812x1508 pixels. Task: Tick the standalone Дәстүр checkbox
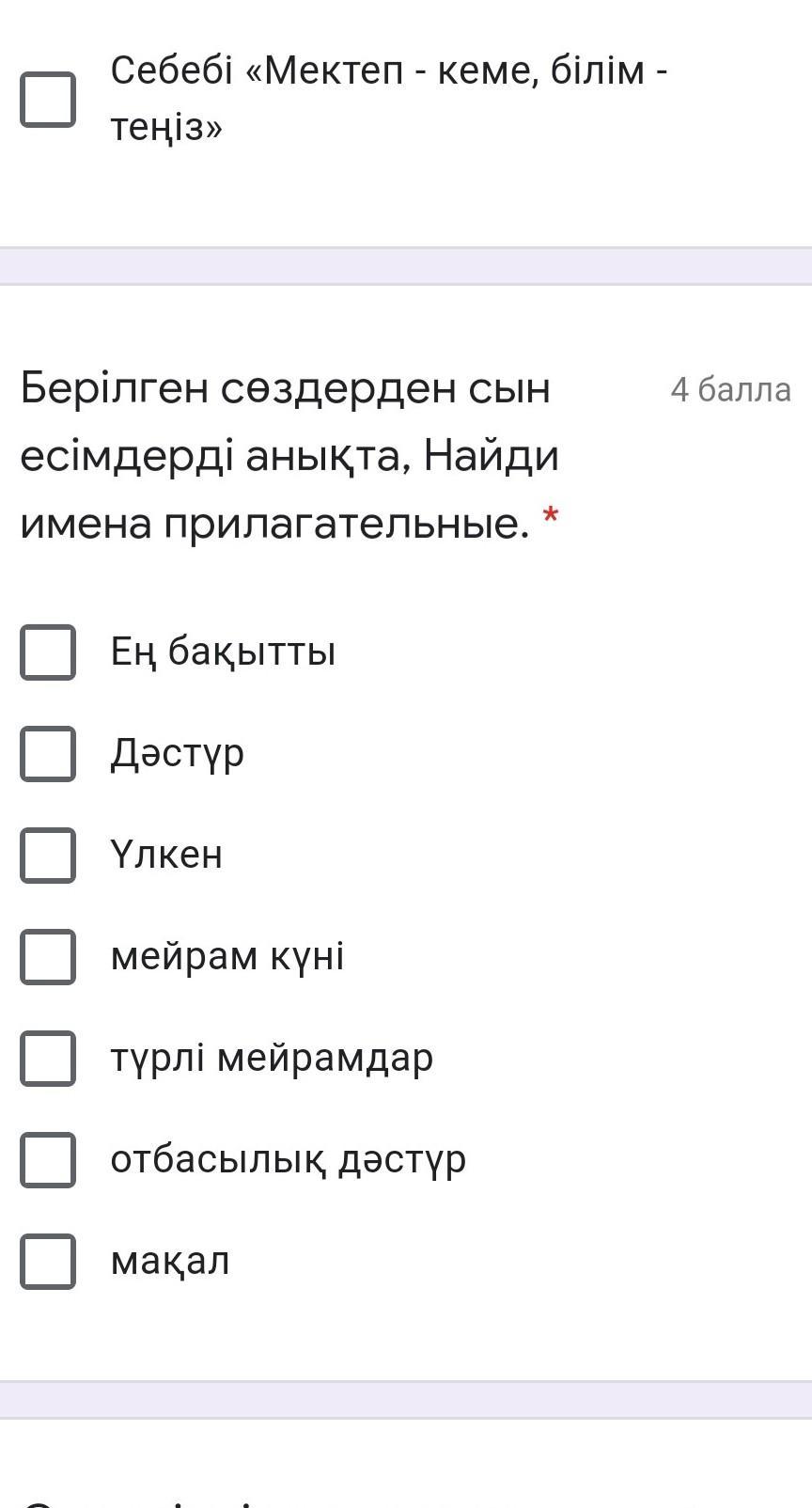[48, 753]
